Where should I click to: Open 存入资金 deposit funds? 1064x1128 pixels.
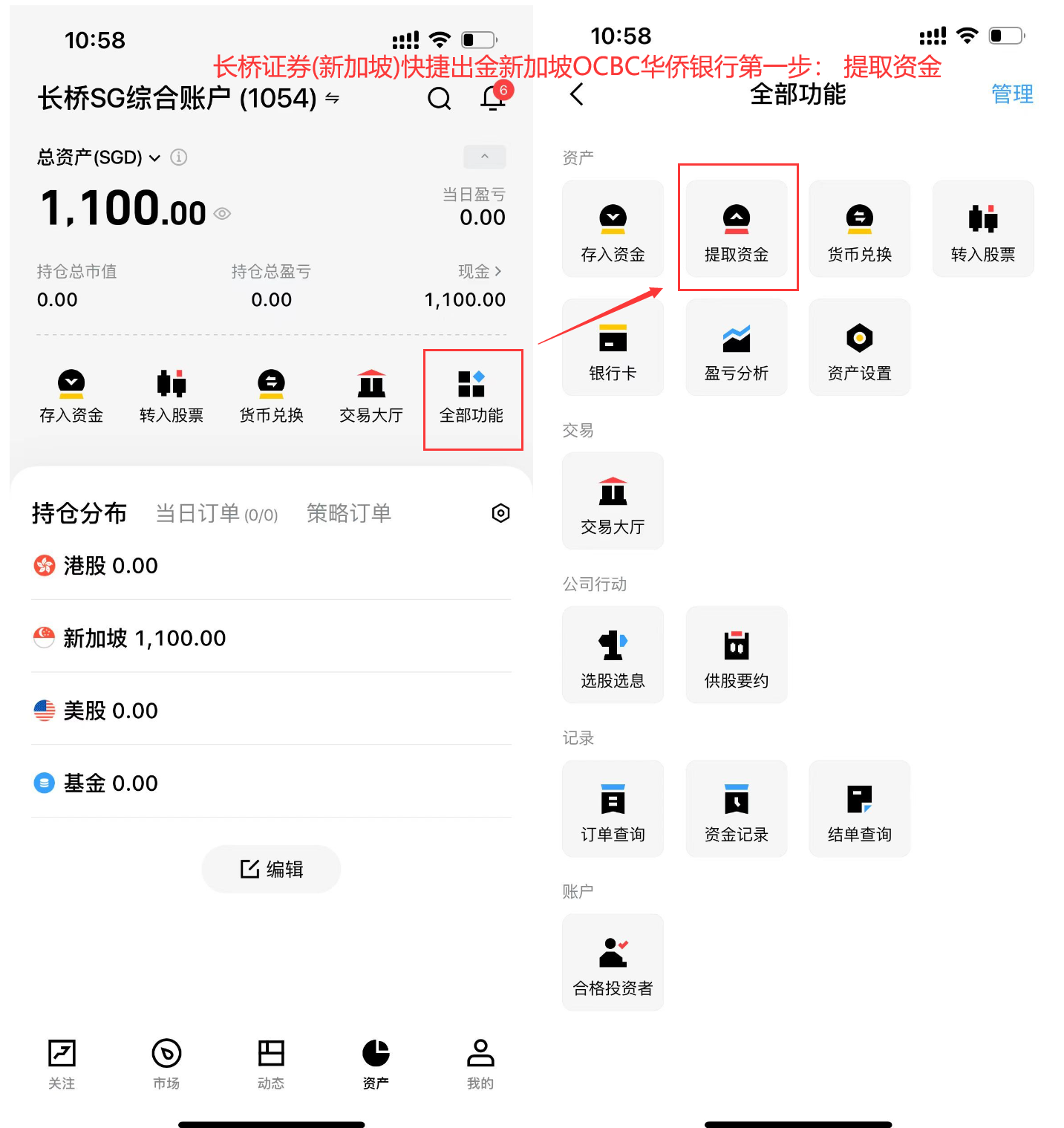612,226
